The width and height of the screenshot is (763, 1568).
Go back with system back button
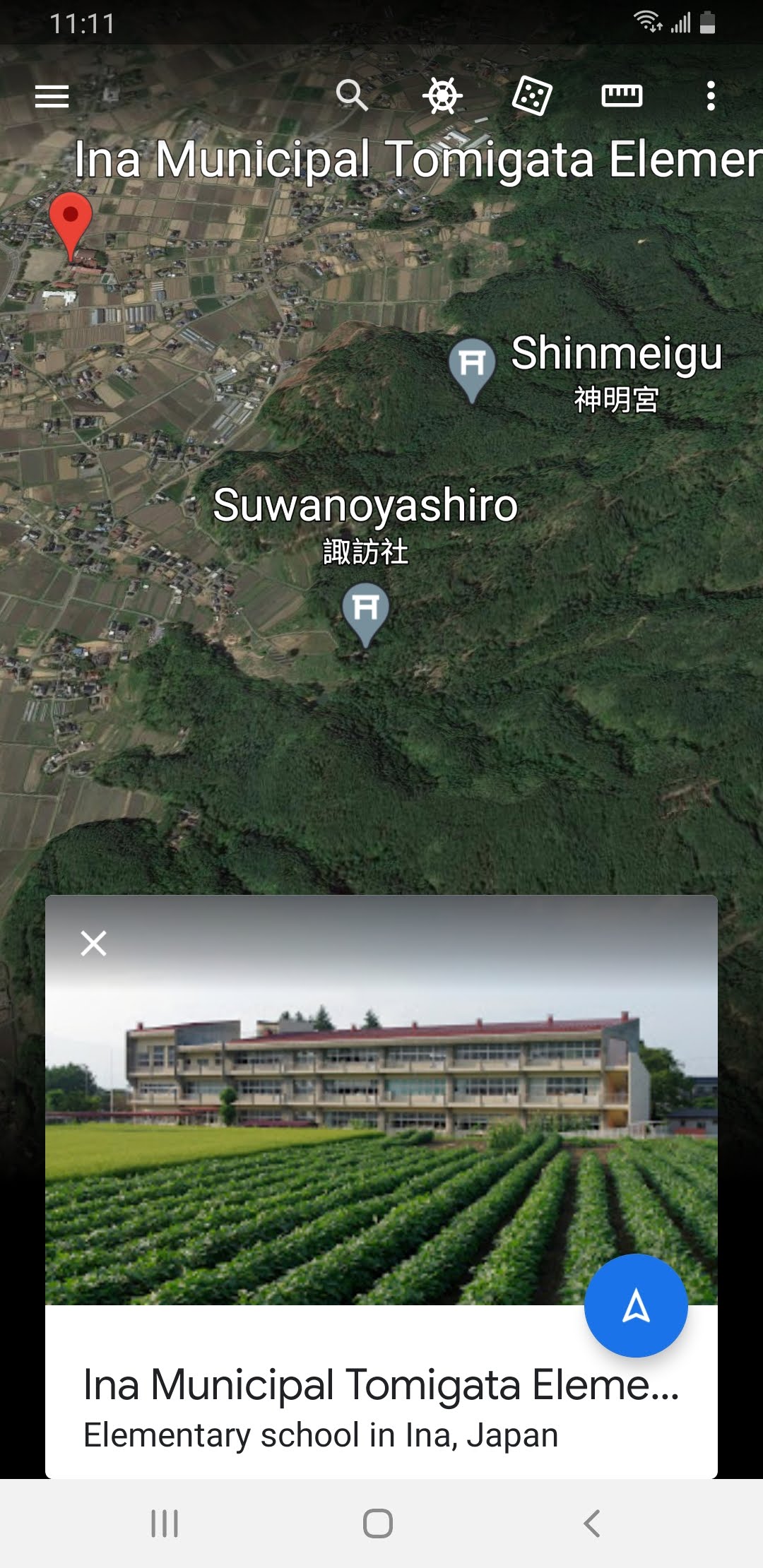592,1524
